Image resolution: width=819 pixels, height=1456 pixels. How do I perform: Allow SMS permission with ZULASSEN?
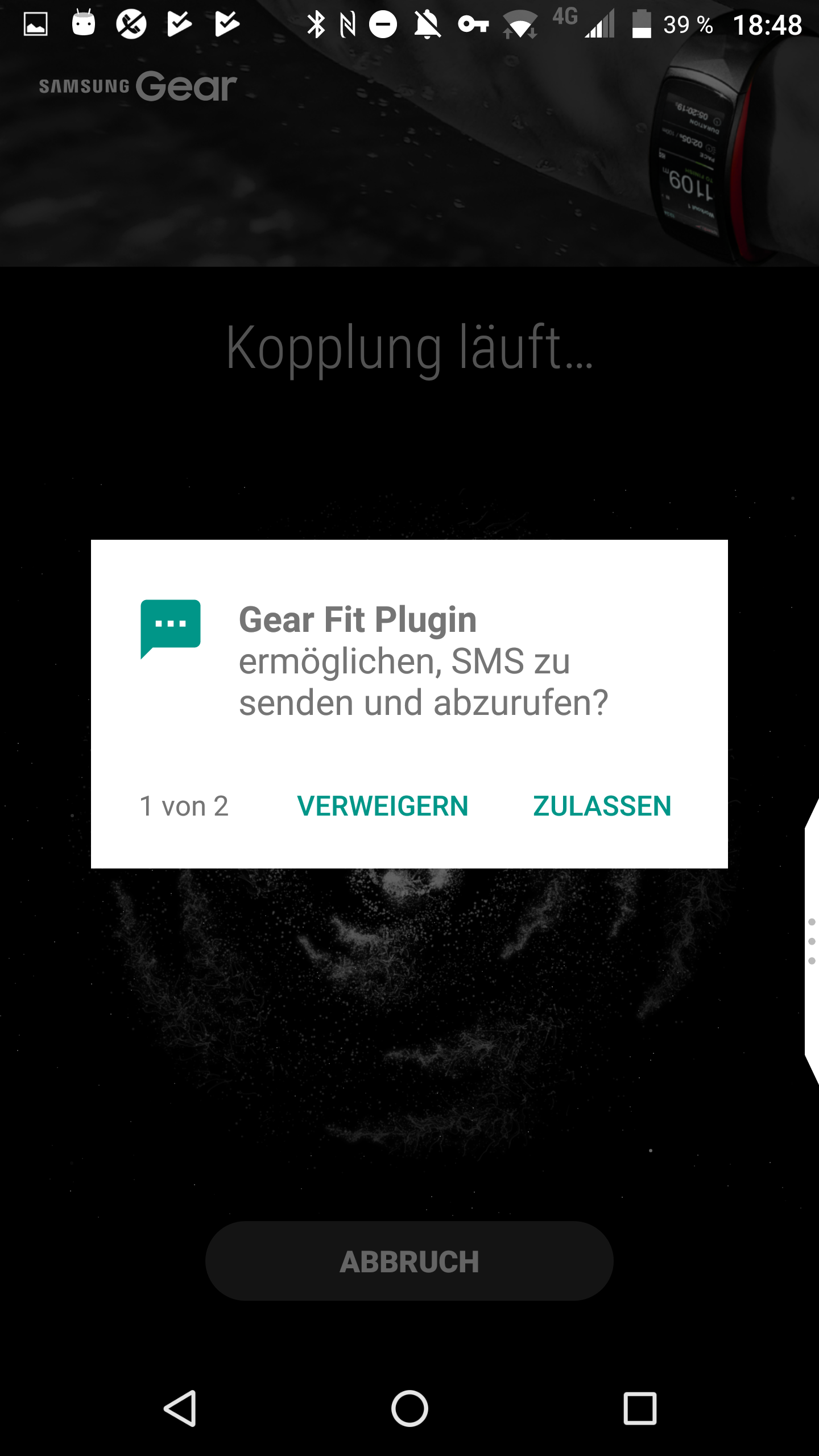tap(602, 806)
